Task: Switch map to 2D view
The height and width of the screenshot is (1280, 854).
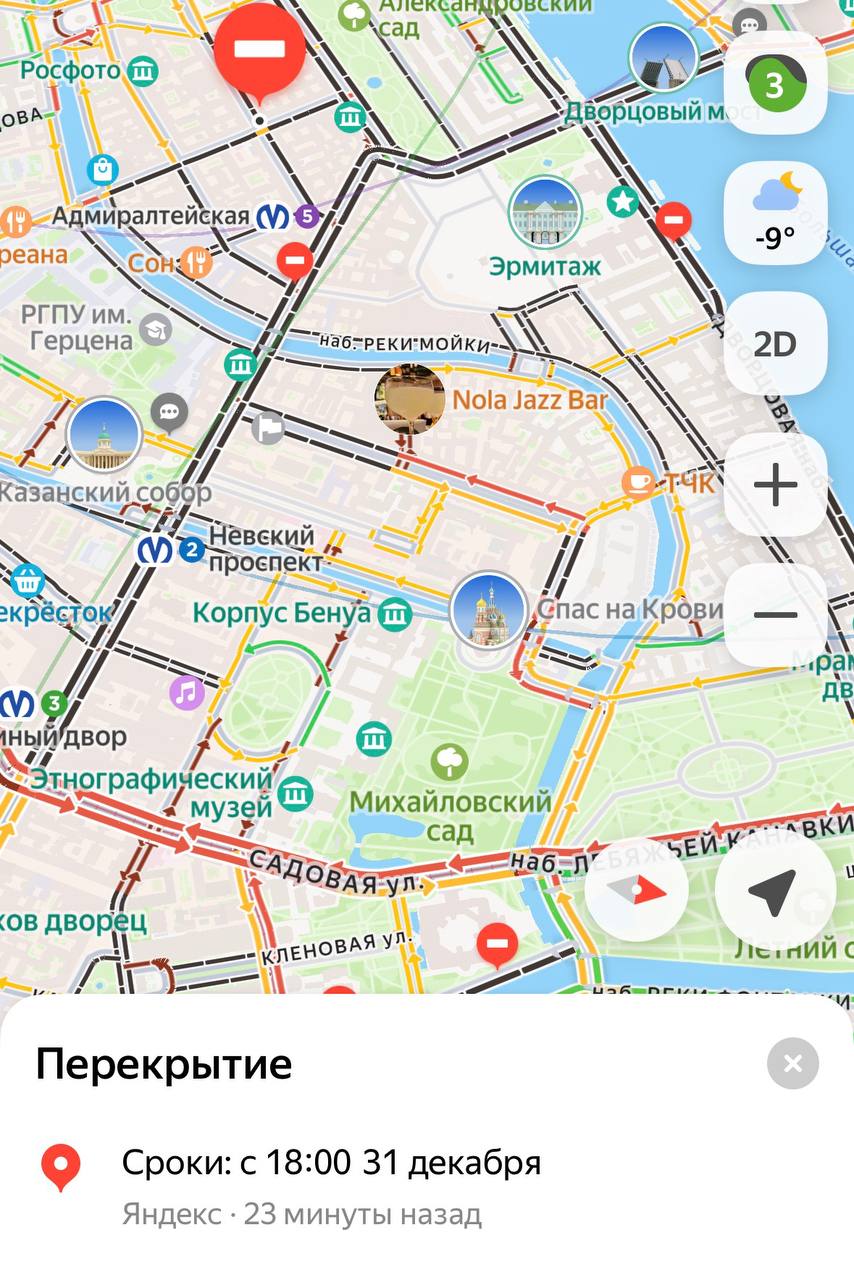Action: tap(775, 344)
